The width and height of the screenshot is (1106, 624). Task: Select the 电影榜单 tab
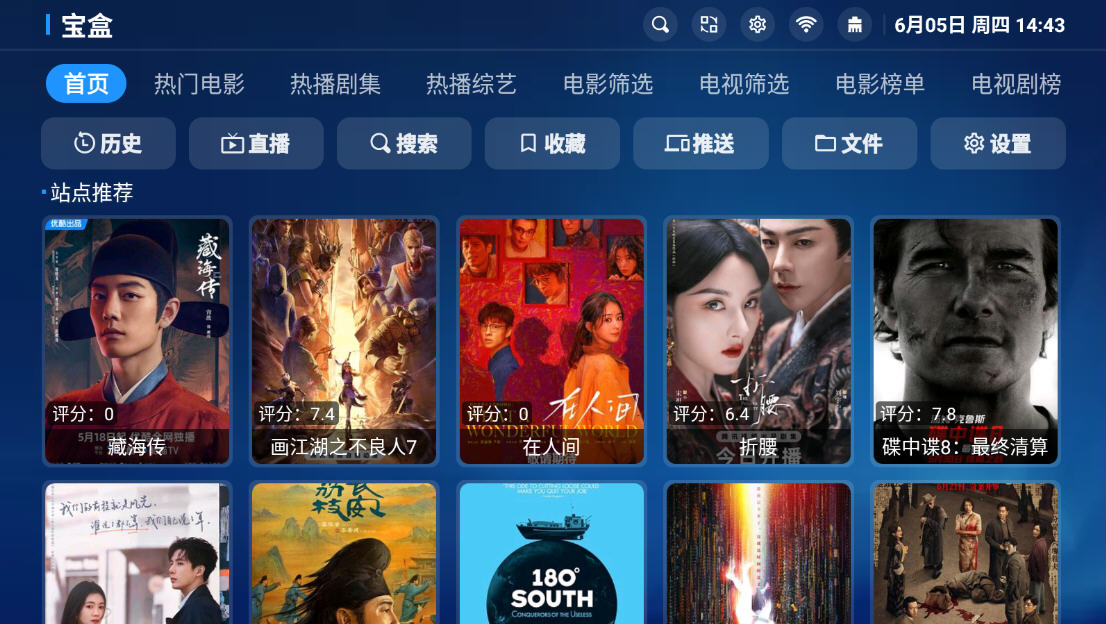pos(880,84)
